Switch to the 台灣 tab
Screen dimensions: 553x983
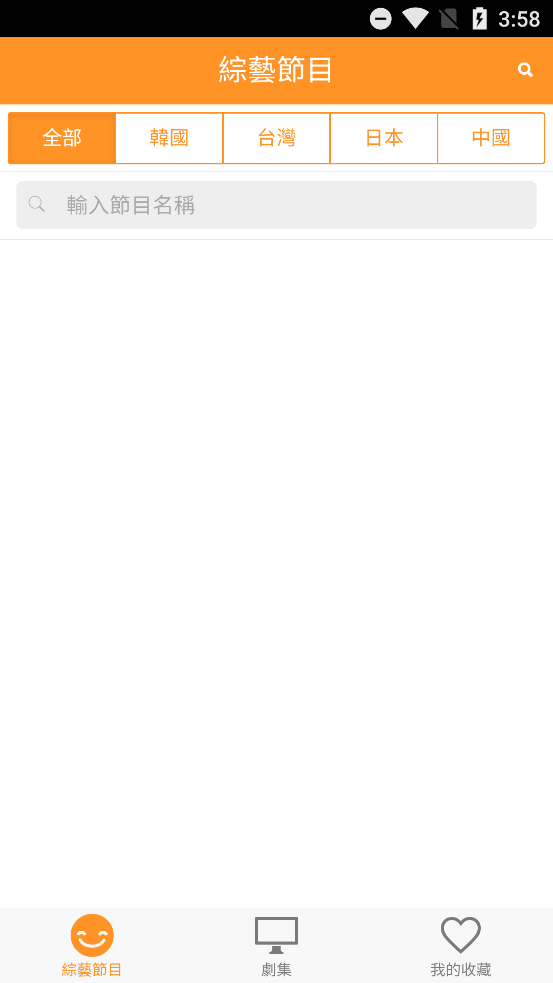pos(276,138)
